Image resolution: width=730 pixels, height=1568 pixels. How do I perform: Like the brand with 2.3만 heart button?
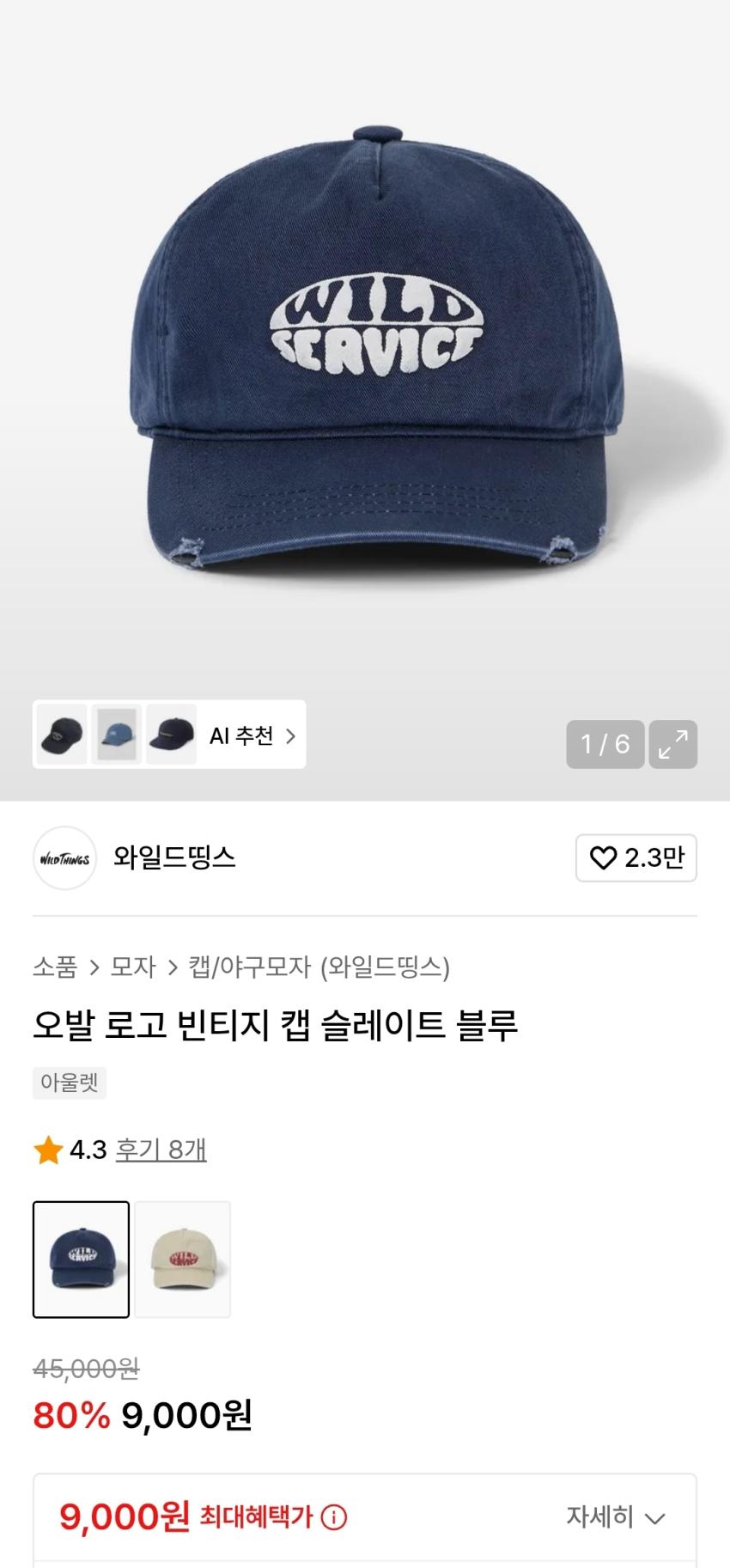(636, 857)
